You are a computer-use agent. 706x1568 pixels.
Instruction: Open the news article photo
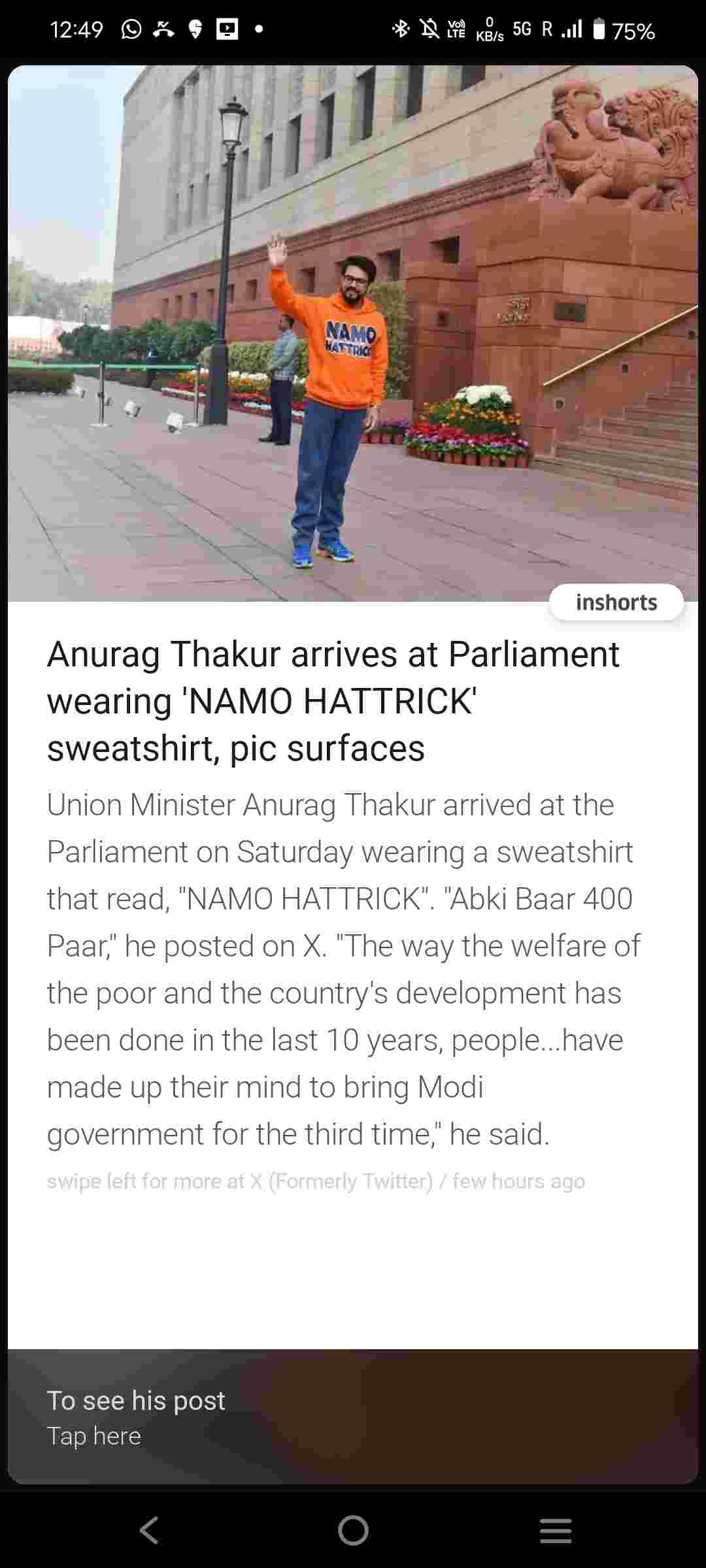pos(353,333)
